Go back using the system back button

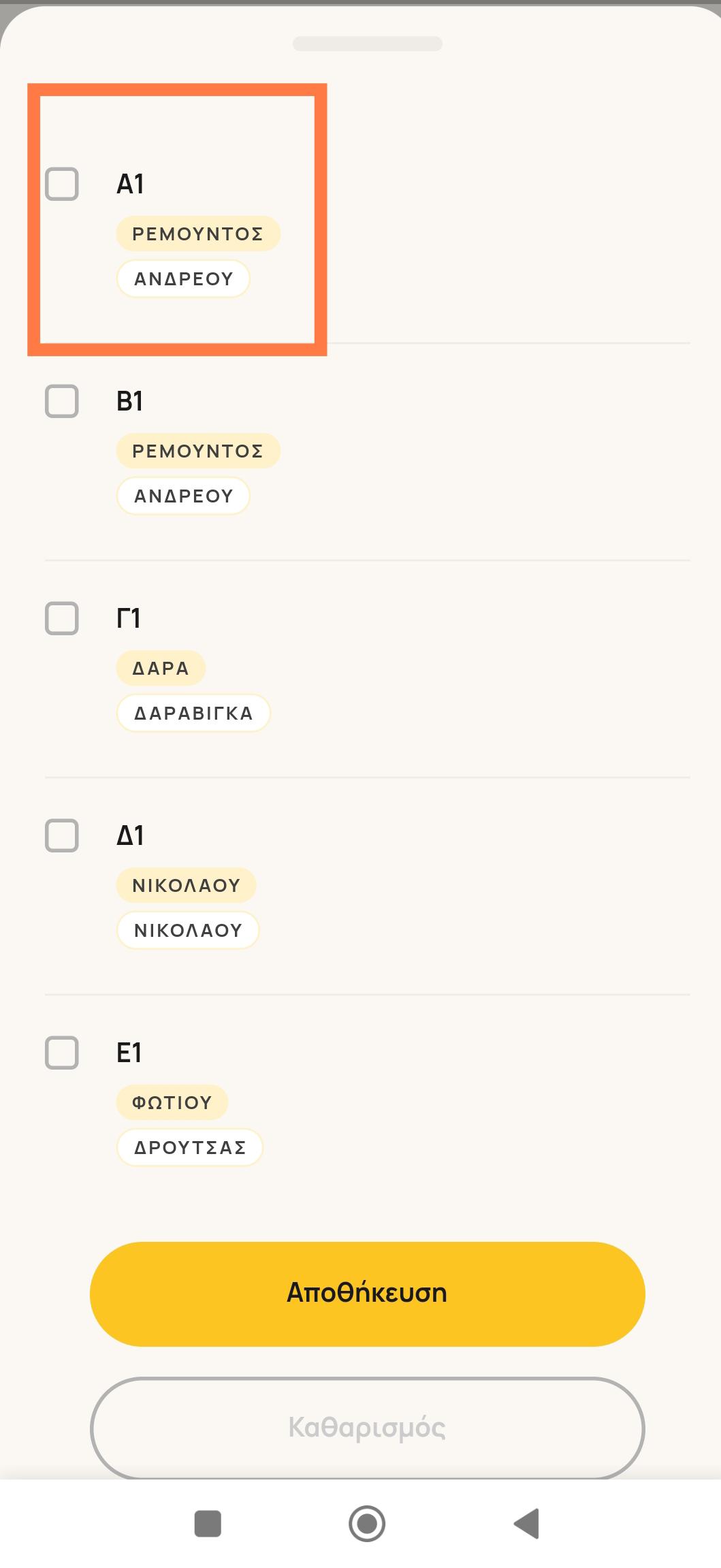pyautogui.click(x=527, y=1524)
